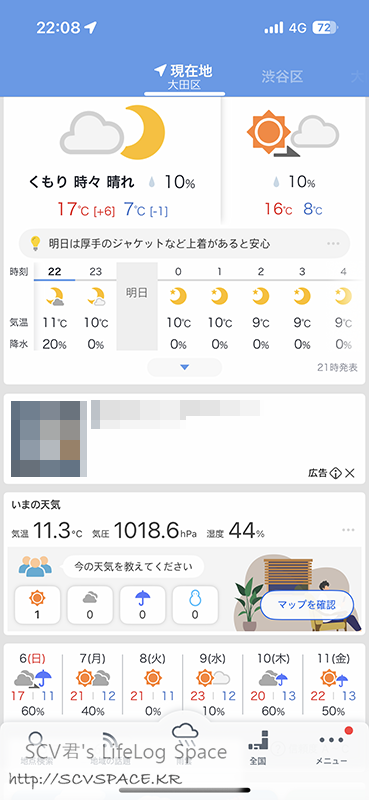The width and height of the screenshot is (369, 800).
Task: Close the advertisement banner
Action: [x=350, y=473]
